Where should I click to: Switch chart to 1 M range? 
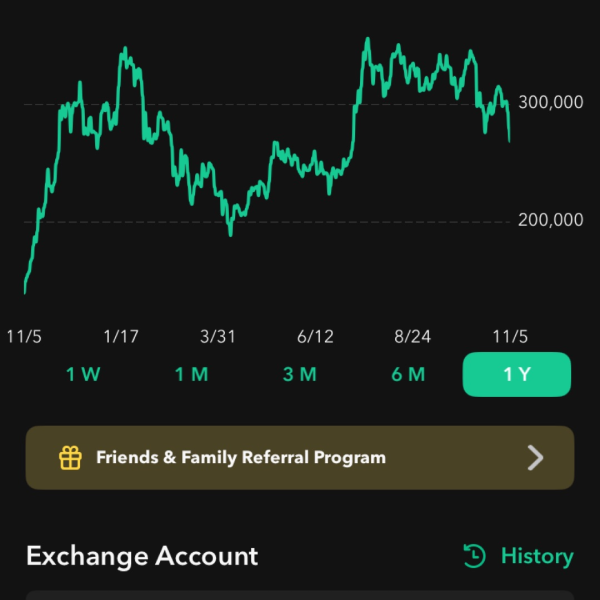[191, 375]
